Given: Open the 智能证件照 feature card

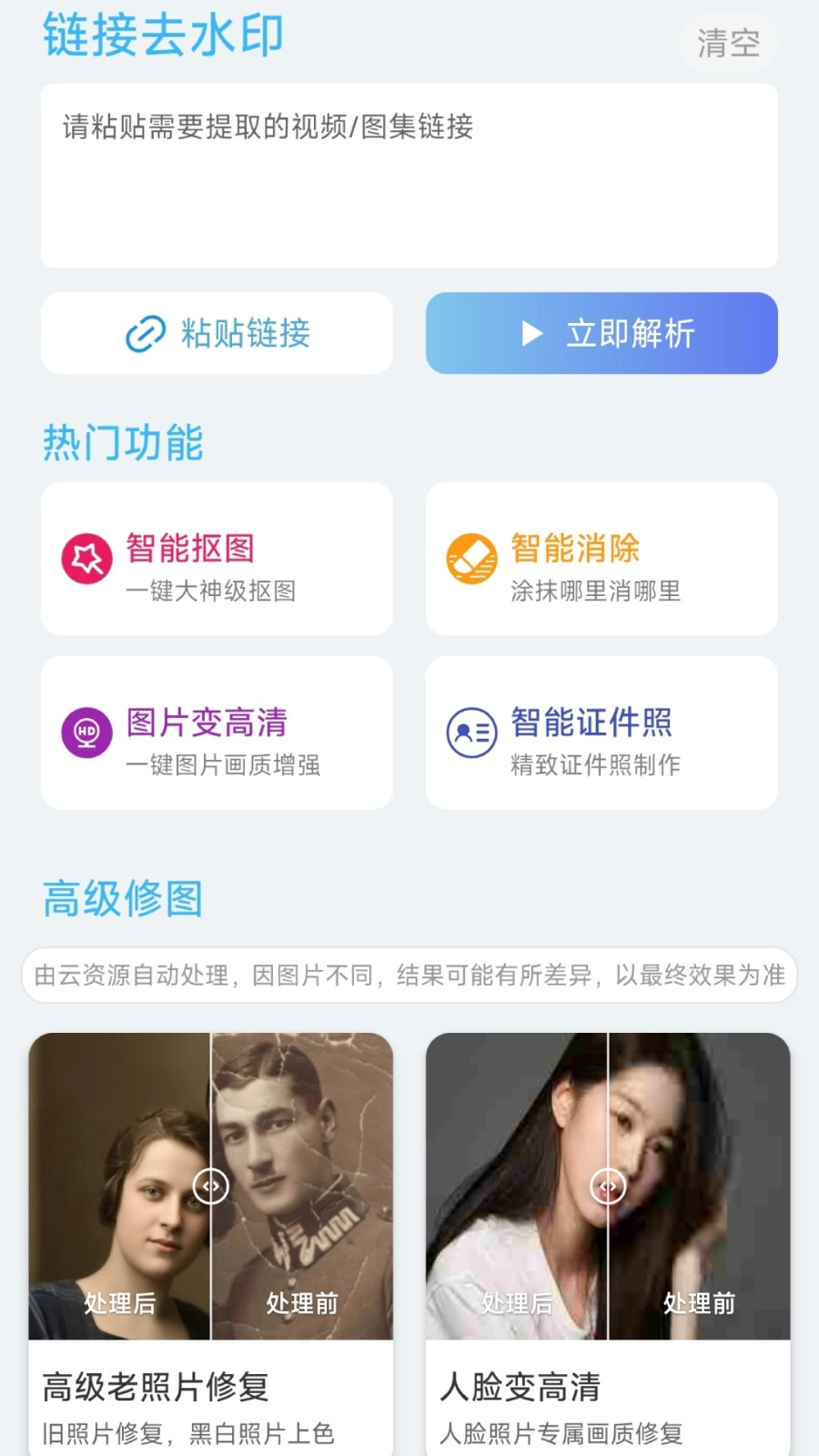Looking at the screenshot, I should click(x=601, y=733).
